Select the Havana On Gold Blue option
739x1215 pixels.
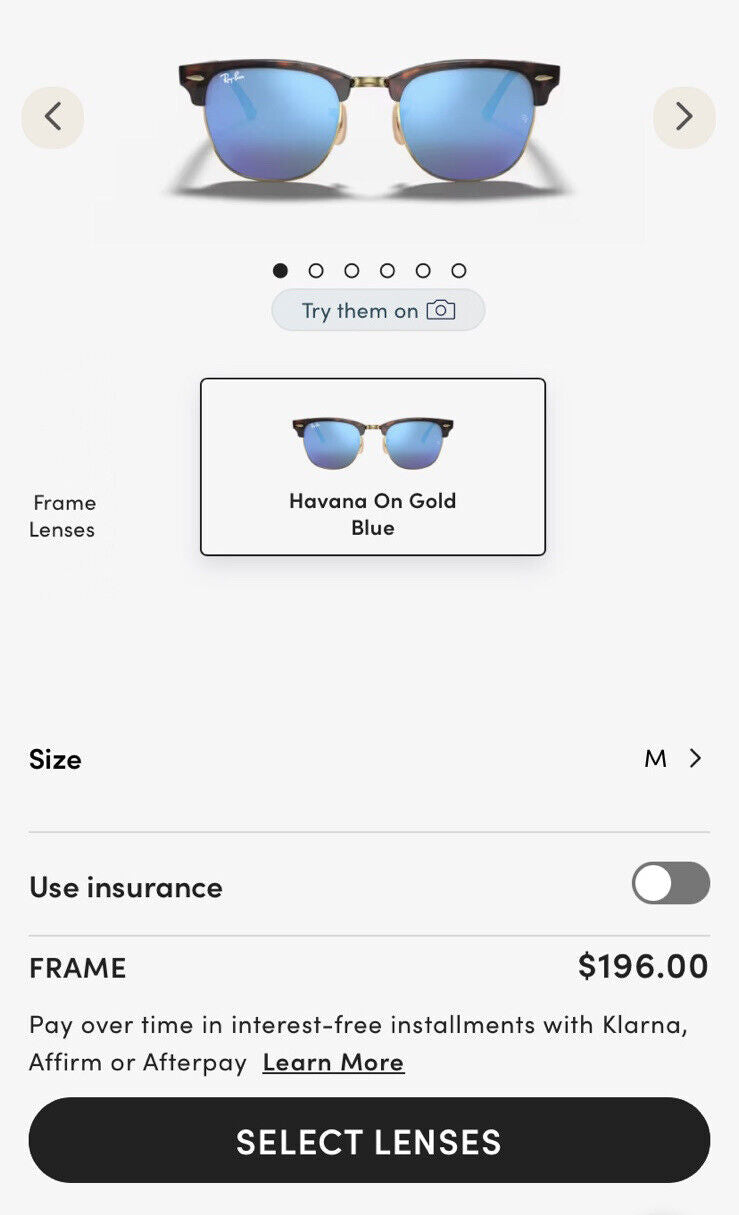tap(373, 466)
